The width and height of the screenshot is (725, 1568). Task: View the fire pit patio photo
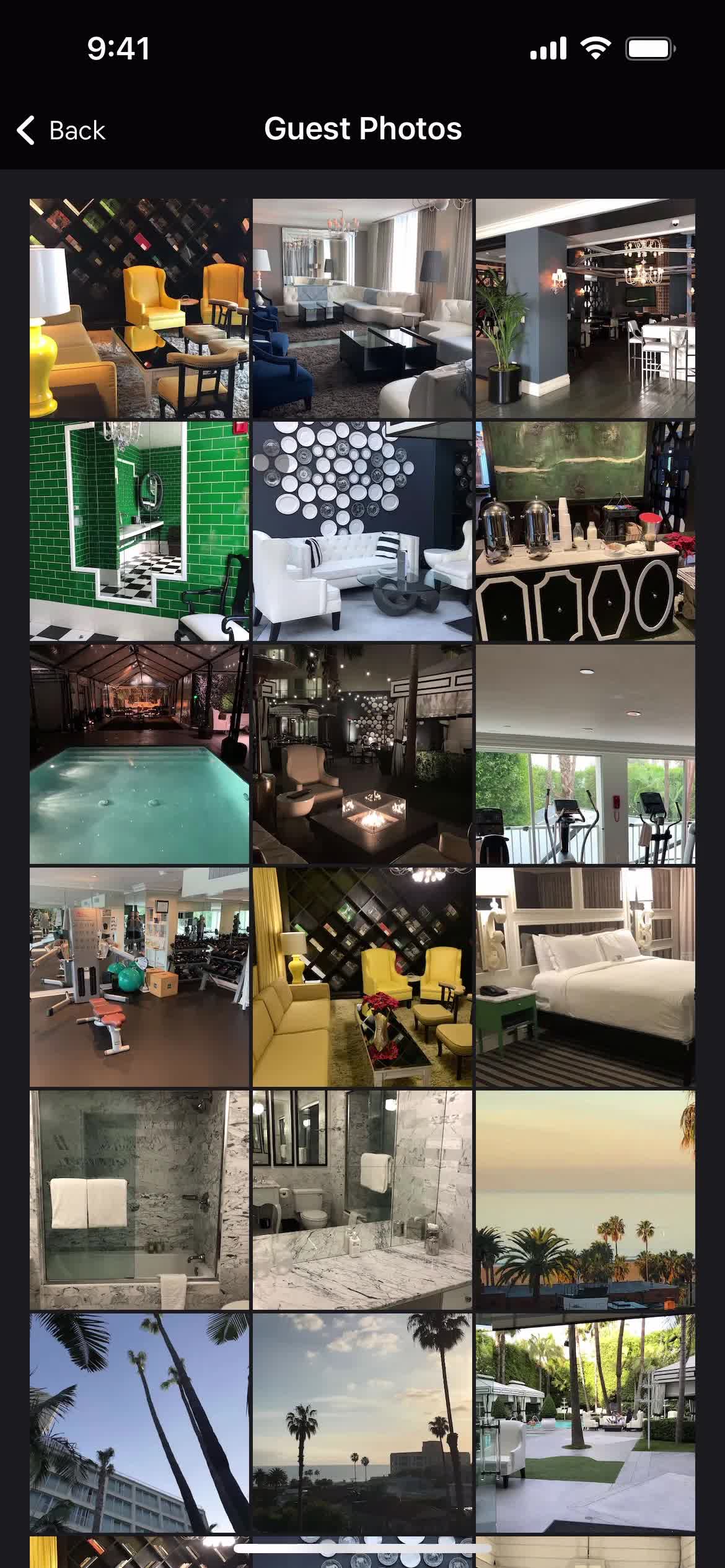pyautogui.click(x=362, y=754)
